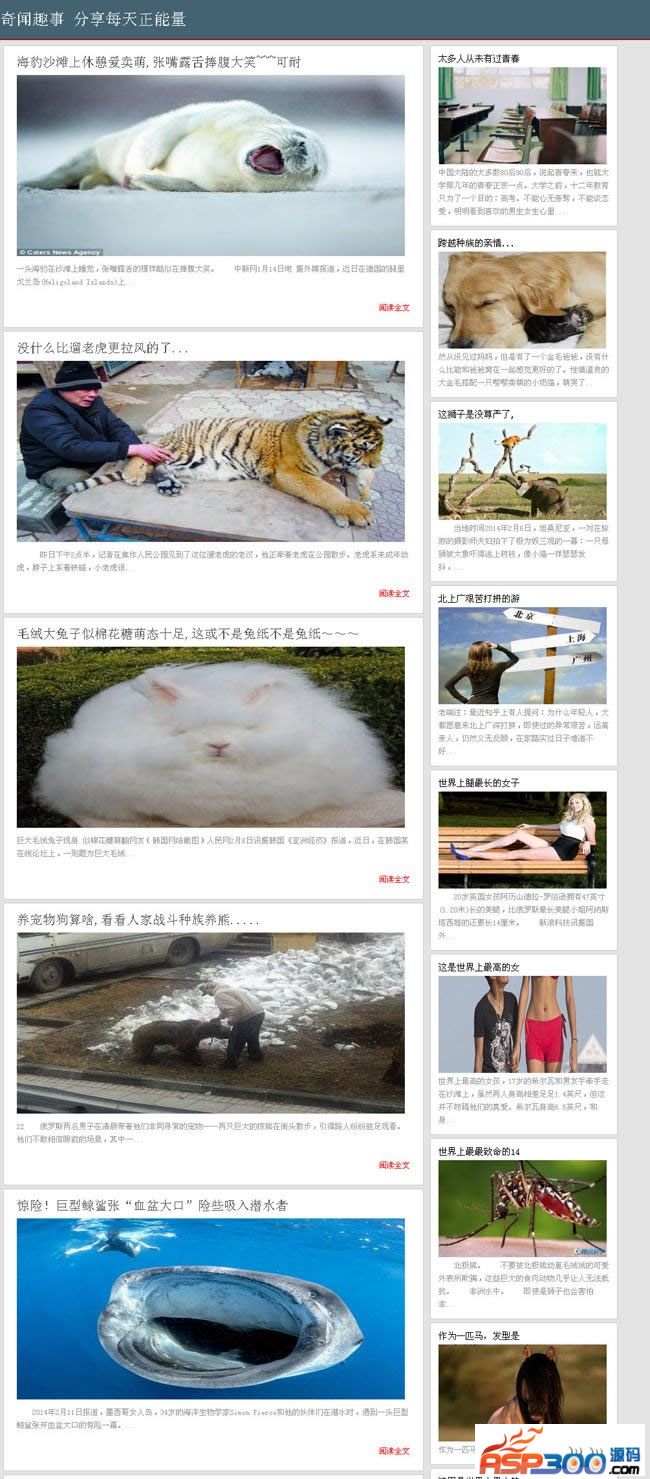Viewport: 650px width, 1479px height.
Task: Open the seal photo on the beach
Action: click(x=210, y=165)
